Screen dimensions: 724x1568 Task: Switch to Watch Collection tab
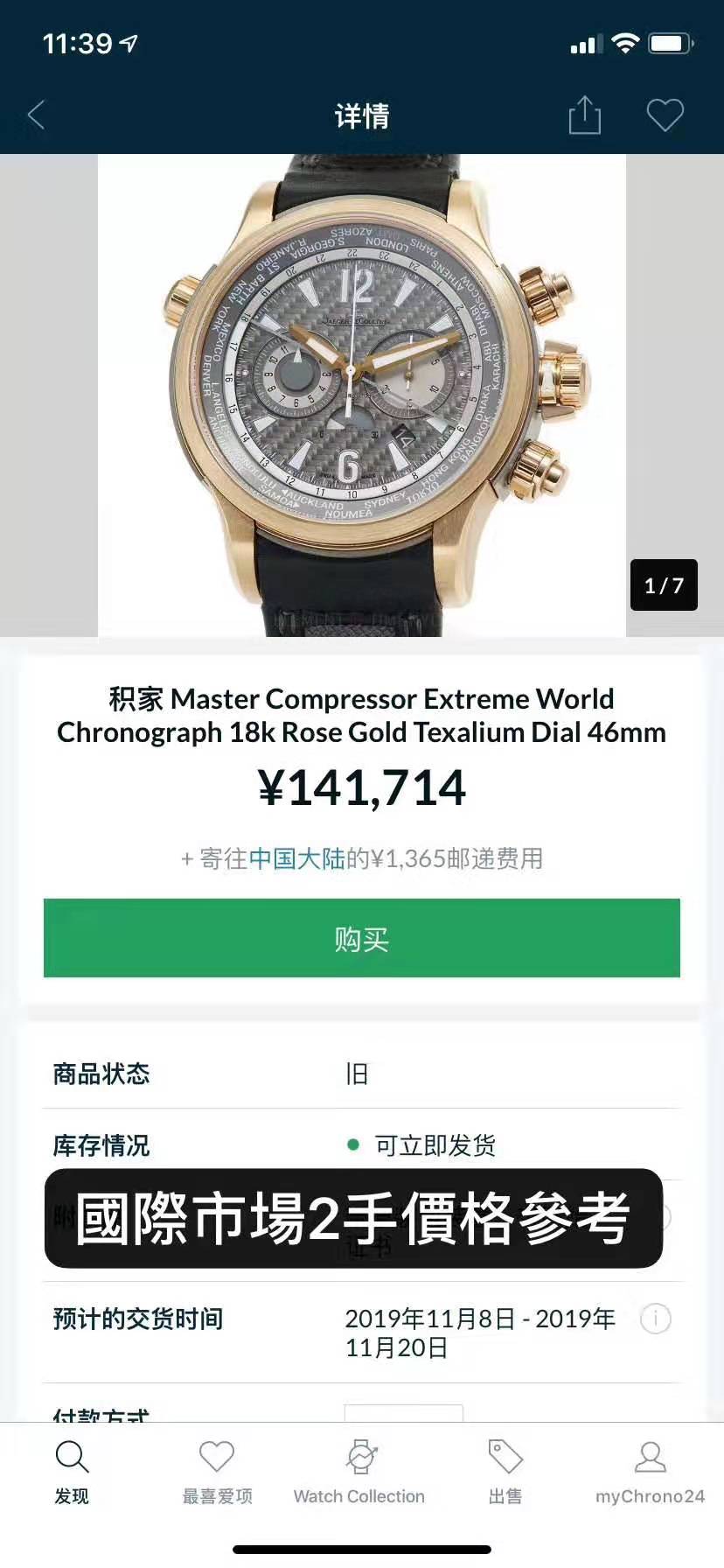click(x=359, y=1473)
